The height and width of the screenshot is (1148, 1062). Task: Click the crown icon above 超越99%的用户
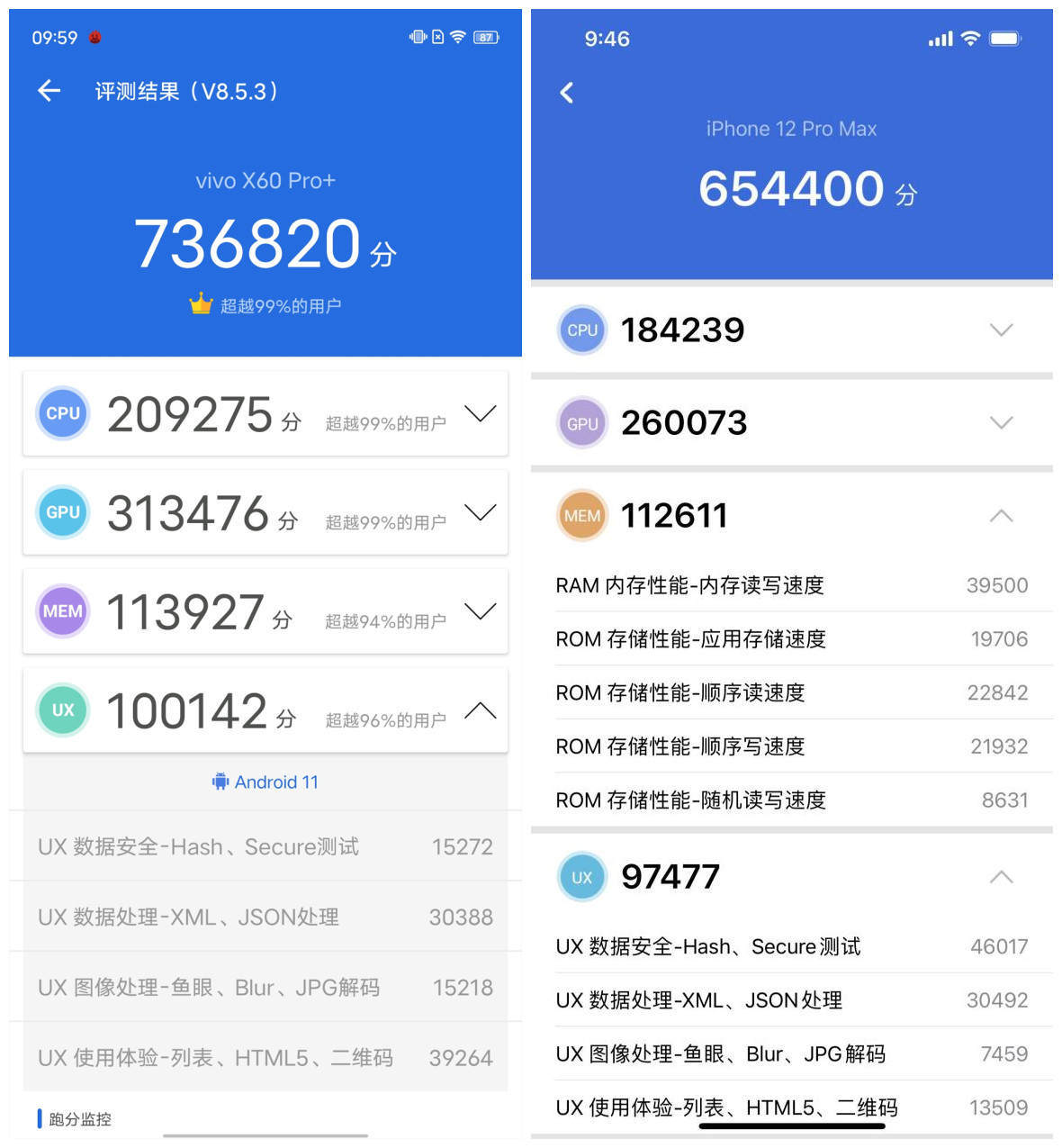pyautogui.click(x=200, y=304)
